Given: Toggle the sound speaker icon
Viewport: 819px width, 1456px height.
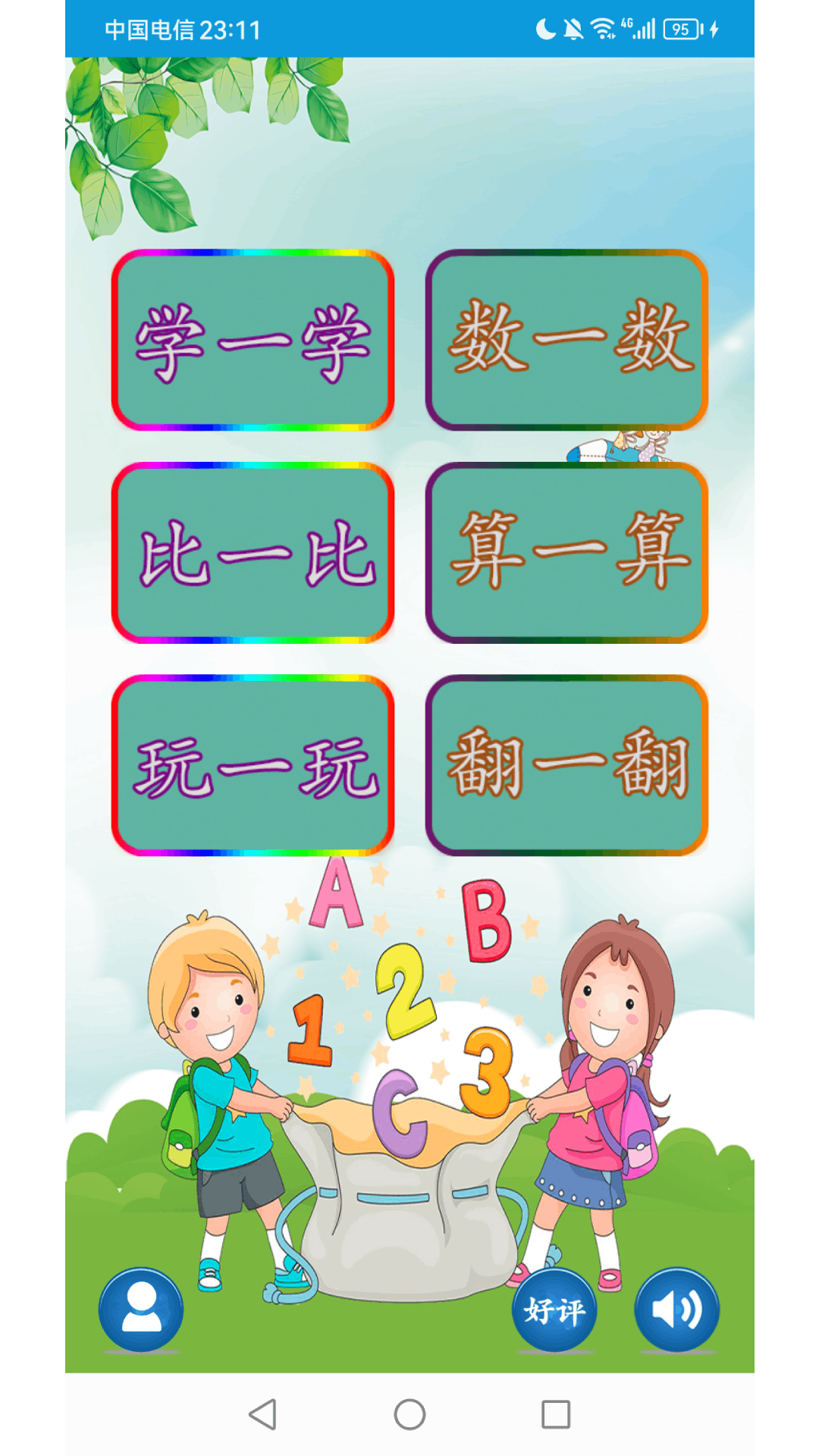Looking at the screenshot, I should coord(676,1309).
